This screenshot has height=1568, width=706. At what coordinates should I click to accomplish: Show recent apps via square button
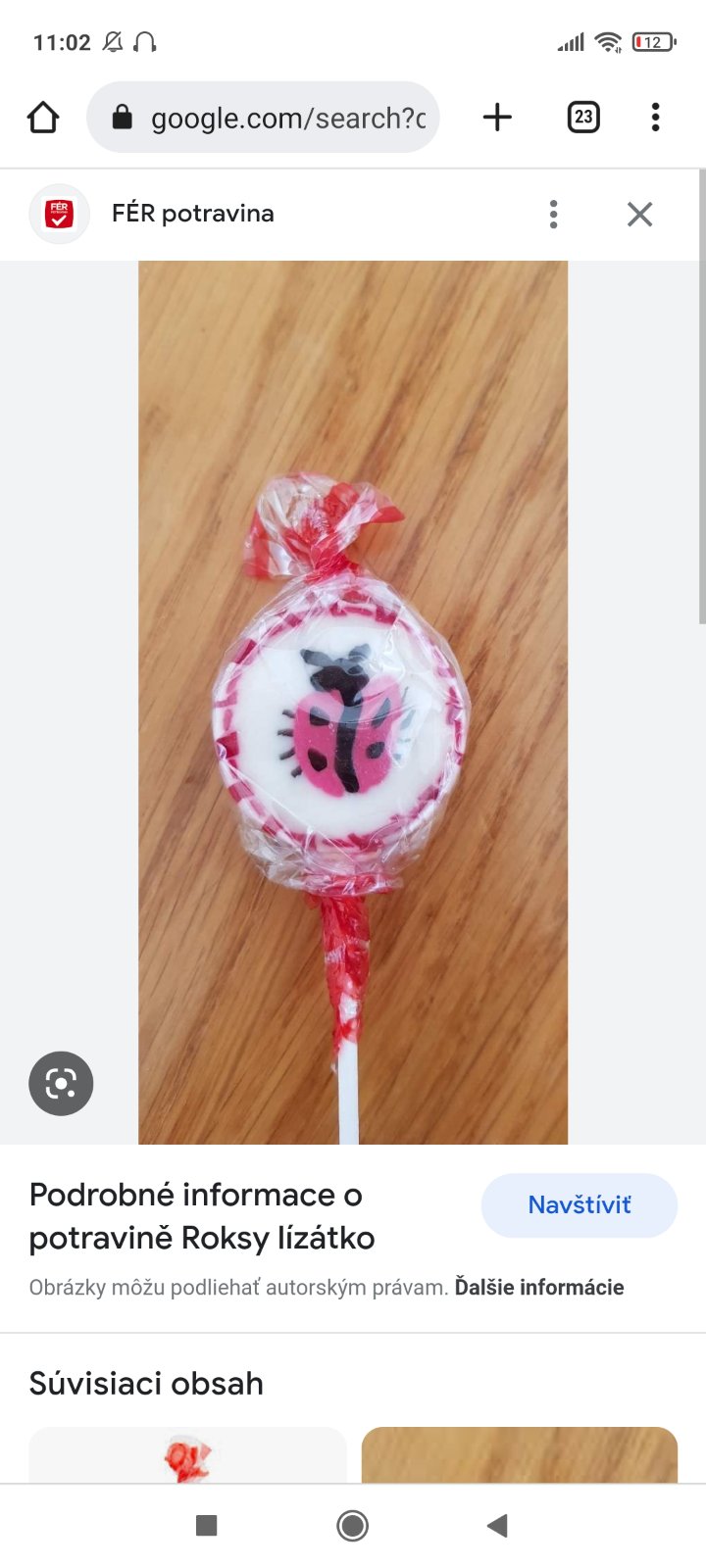[x=206, y=1525]
